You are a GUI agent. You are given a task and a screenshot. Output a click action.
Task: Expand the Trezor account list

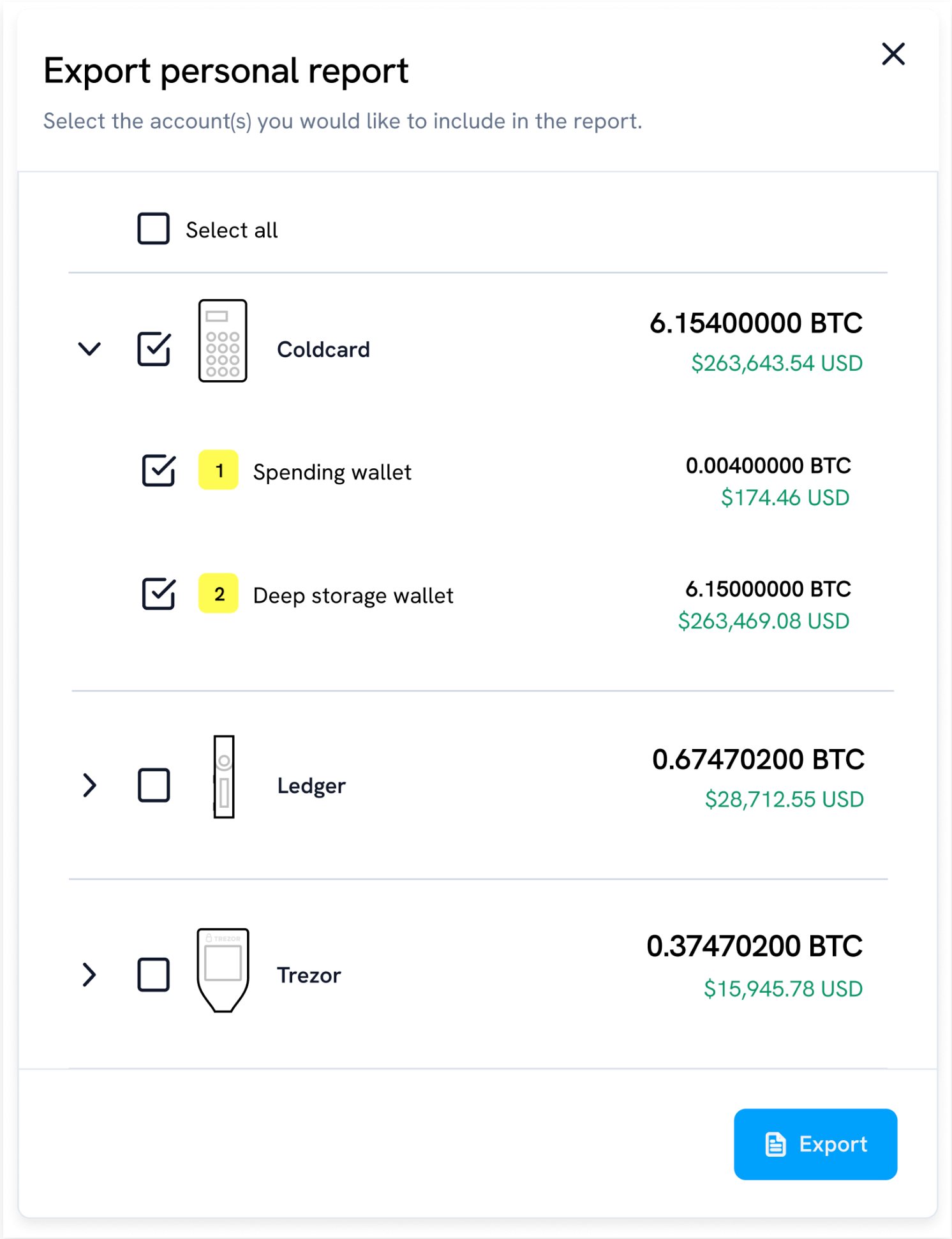click(x=89, y=974)
